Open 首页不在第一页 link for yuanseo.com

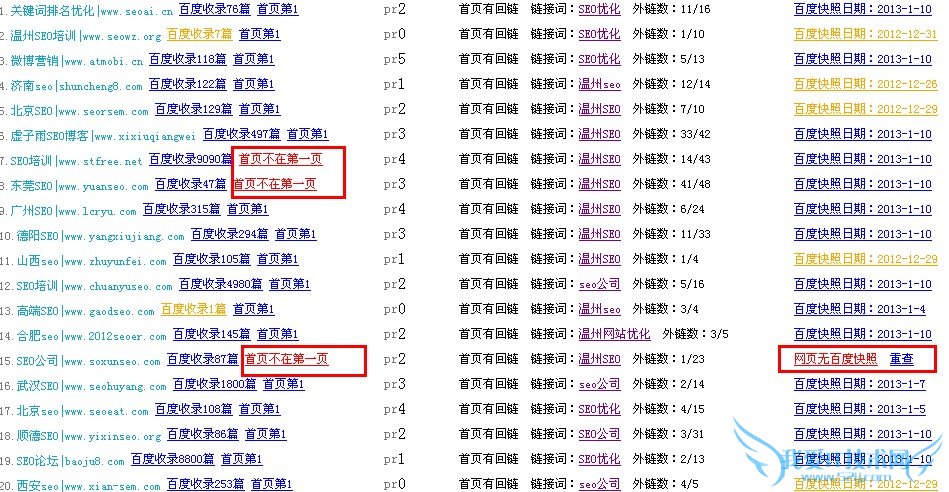click(x=274, y=184)
